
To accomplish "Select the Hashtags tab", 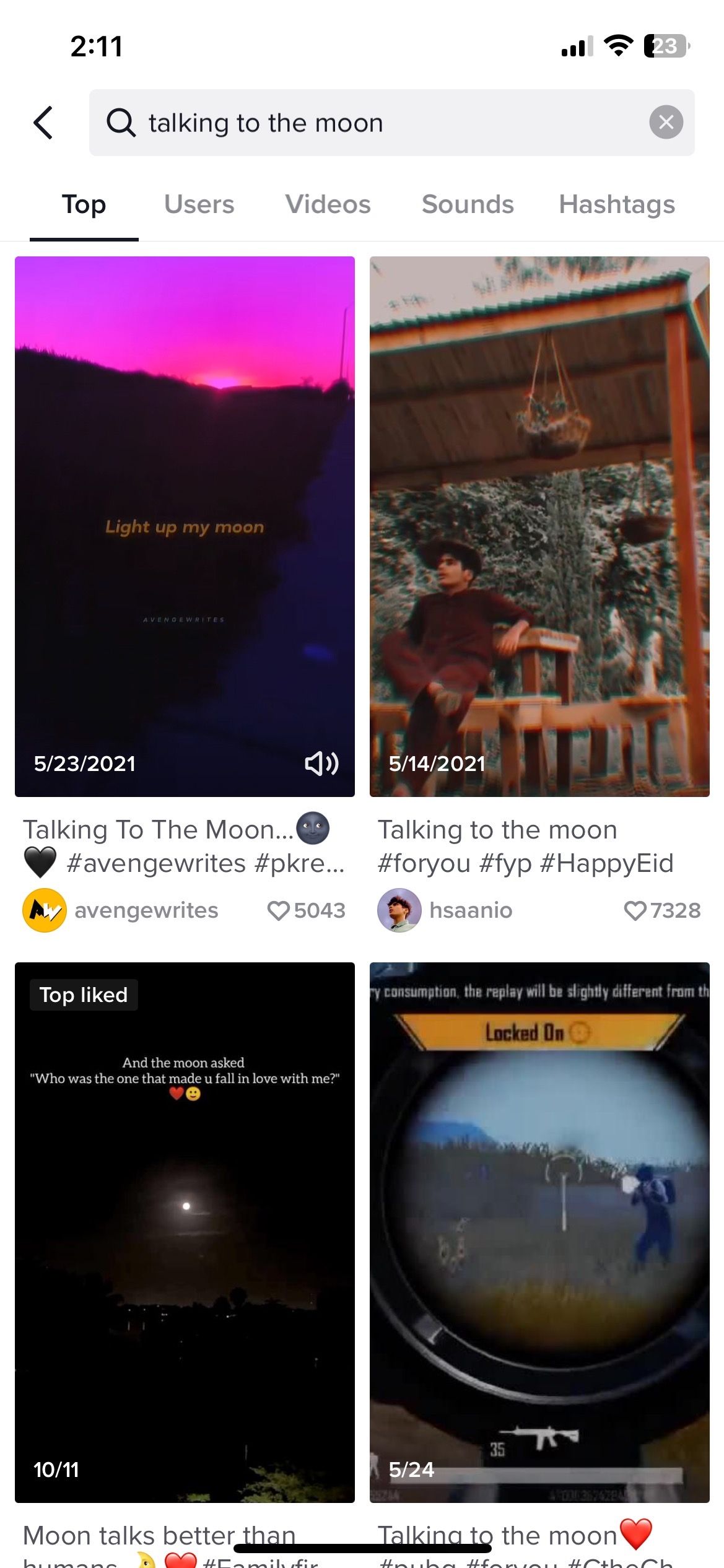I will tap(616, 205).
